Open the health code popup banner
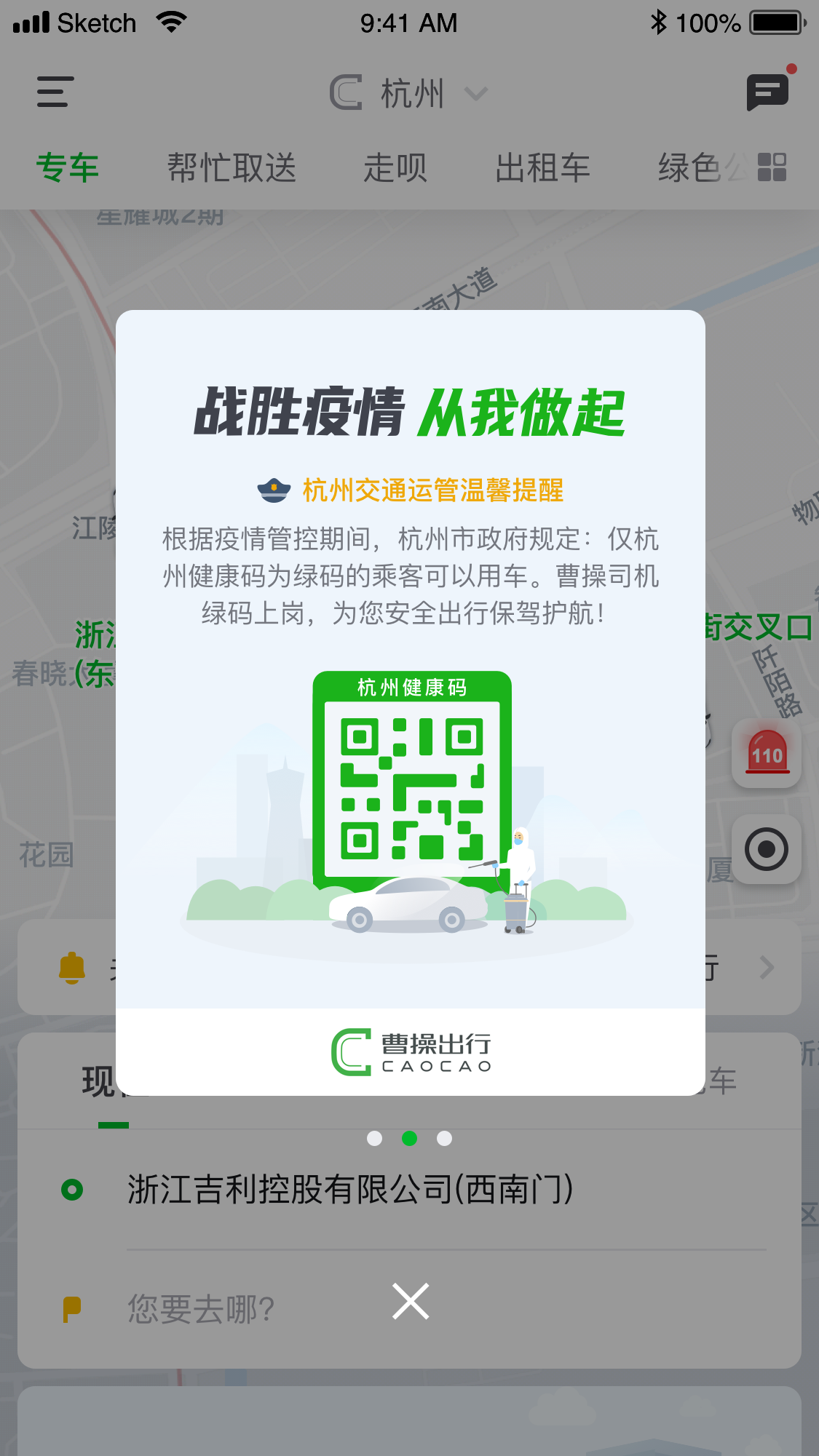 pyautogui.click(x=411, y=702)
